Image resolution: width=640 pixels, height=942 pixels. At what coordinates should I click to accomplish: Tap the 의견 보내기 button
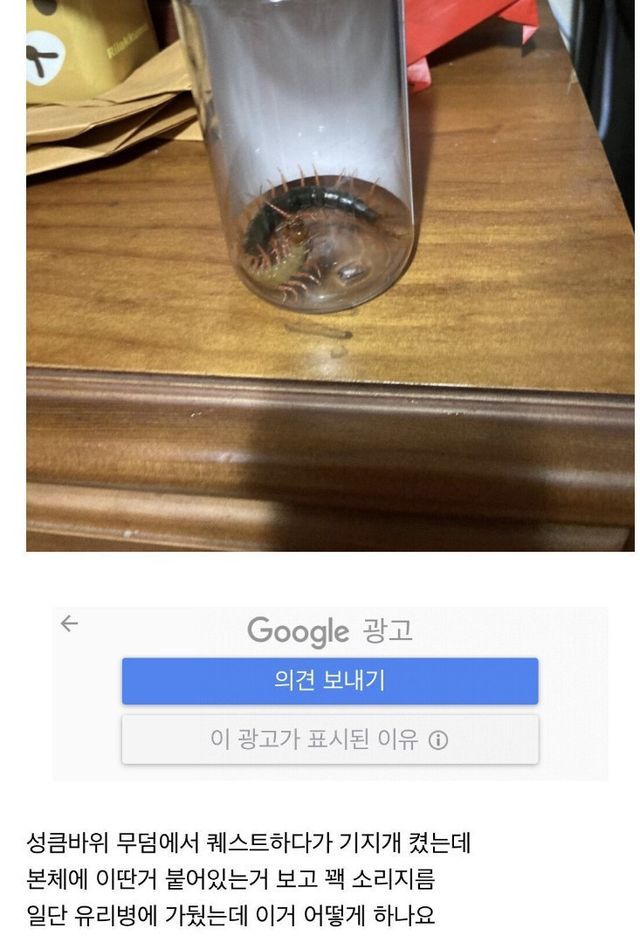(330, 681)
